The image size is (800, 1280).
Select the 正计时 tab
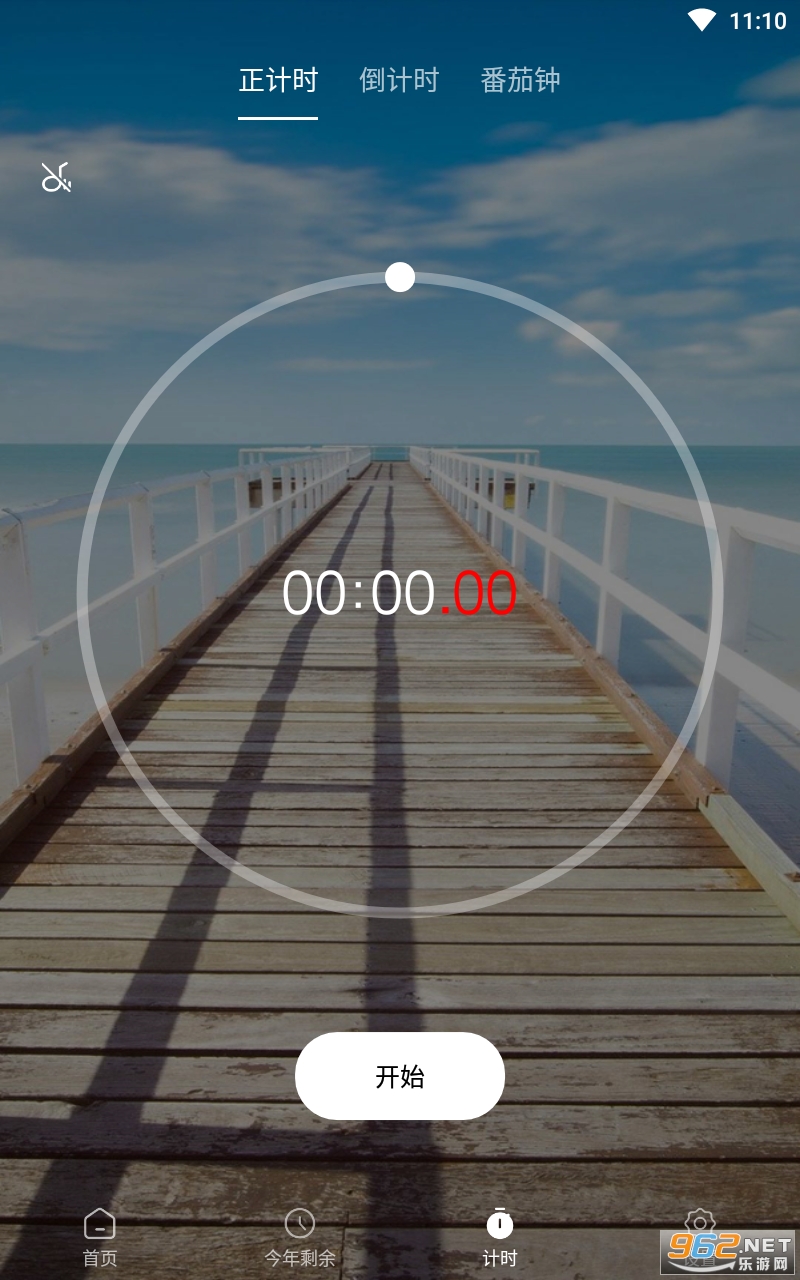[278, 80]
